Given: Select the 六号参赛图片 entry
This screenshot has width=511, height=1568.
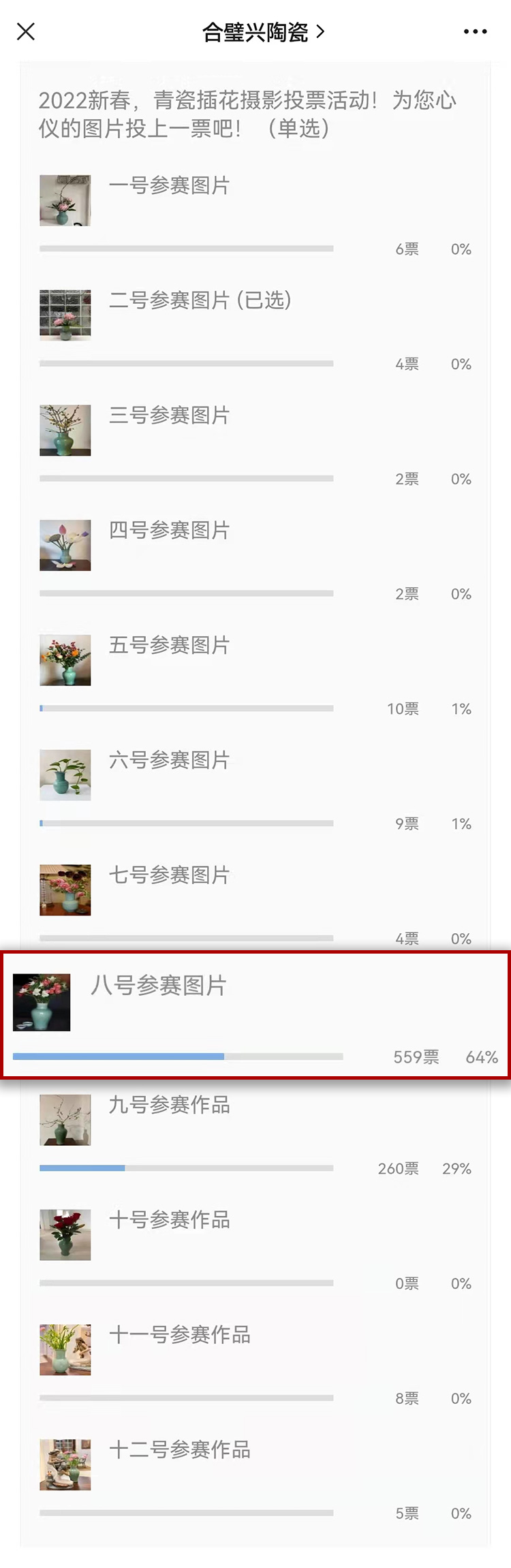Looking at the screenshot, I should tap(169, 760).
